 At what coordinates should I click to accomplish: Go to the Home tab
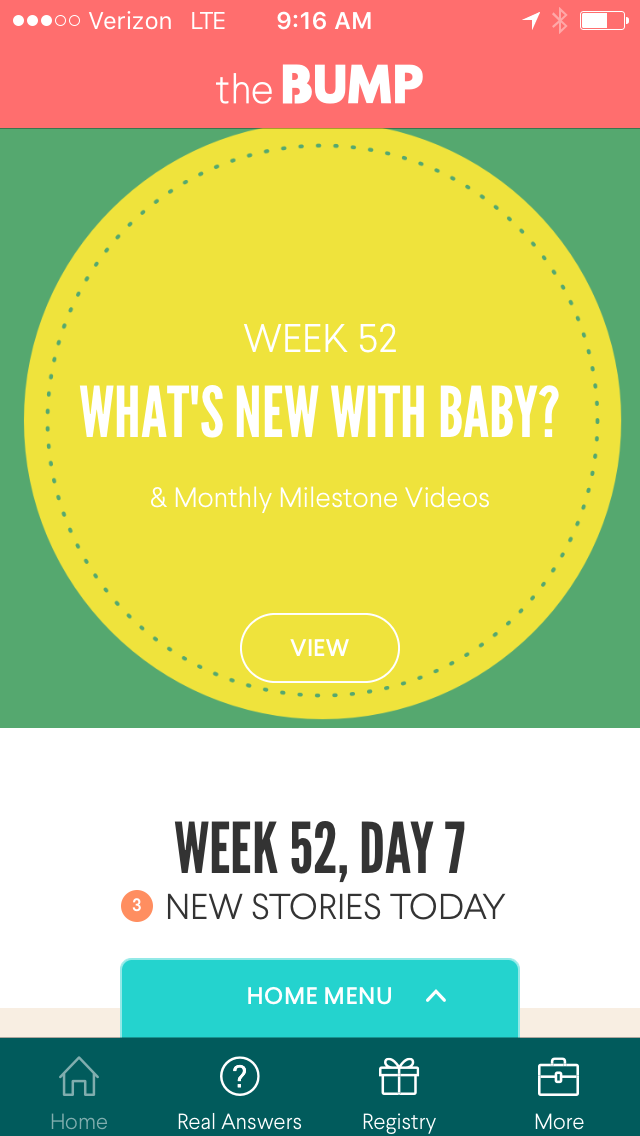pos(79,1092)
